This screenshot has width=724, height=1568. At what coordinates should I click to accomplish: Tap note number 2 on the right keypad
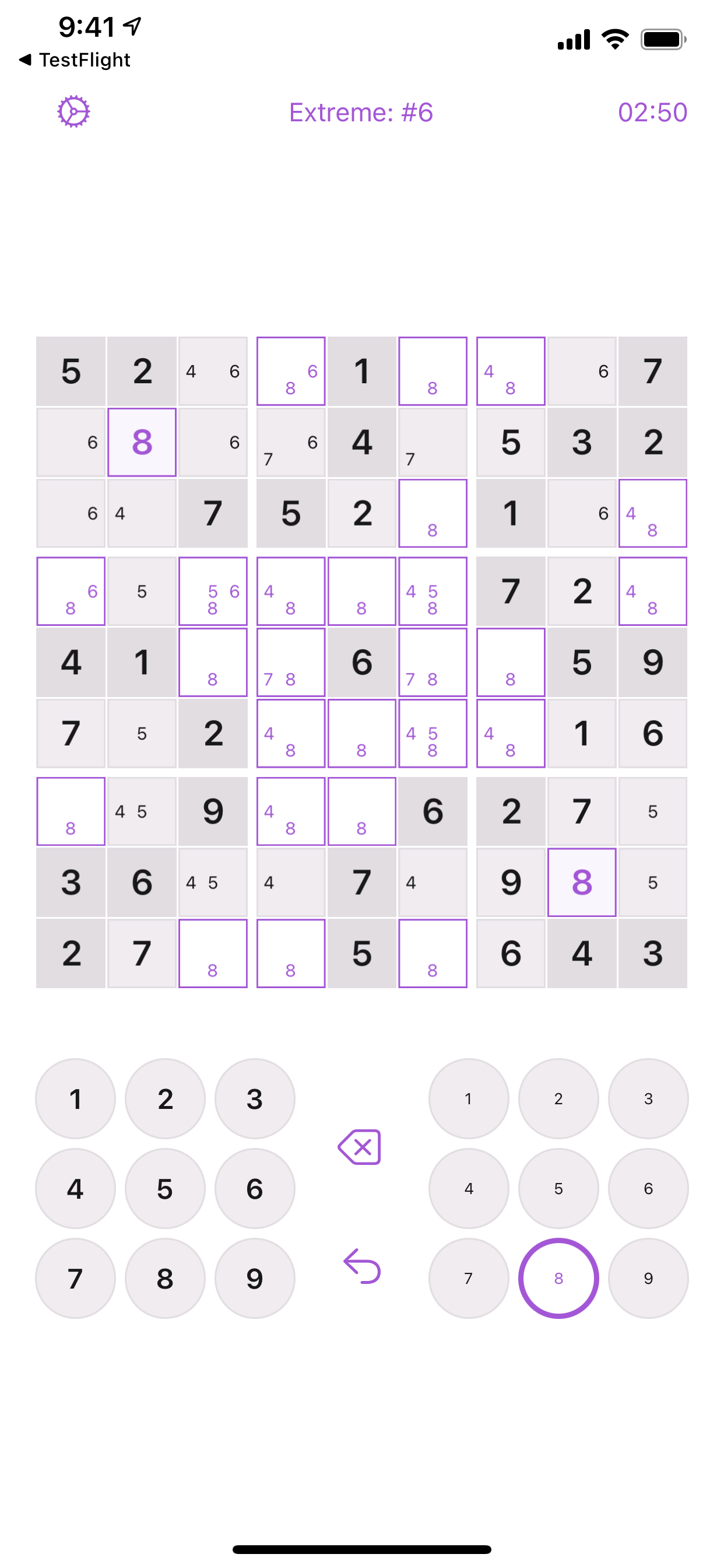(x=558, y=1098)
